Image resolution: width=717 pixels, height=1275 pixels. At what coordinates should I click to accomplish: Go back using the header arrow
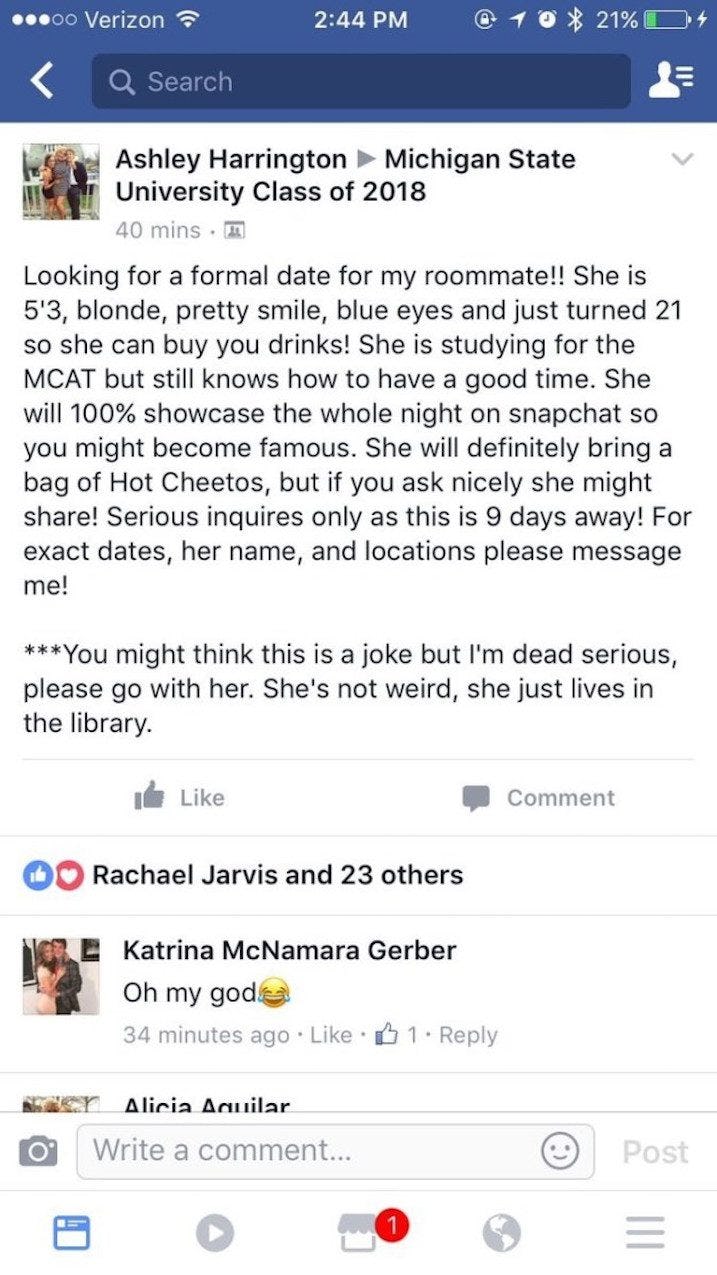[x=41, y=82]
